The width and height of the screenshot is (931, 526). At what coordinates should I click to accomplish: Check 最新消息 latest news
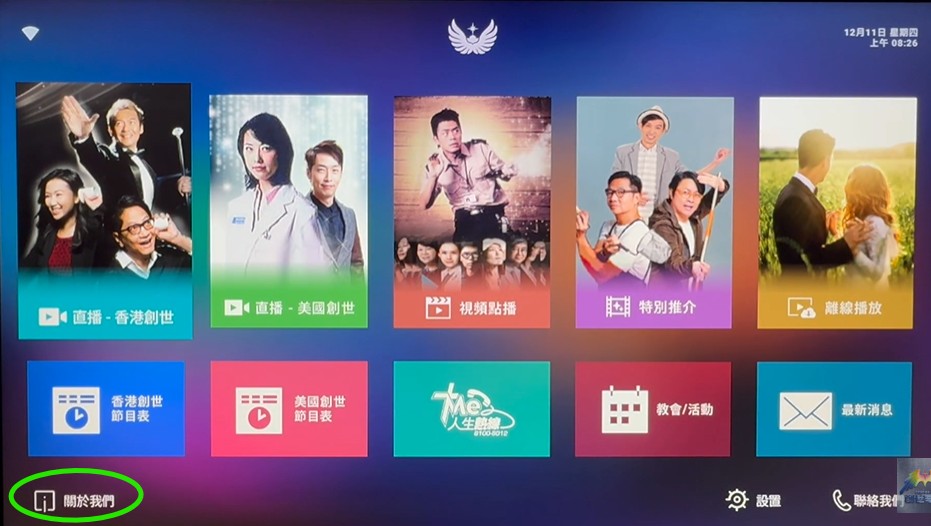833,408
